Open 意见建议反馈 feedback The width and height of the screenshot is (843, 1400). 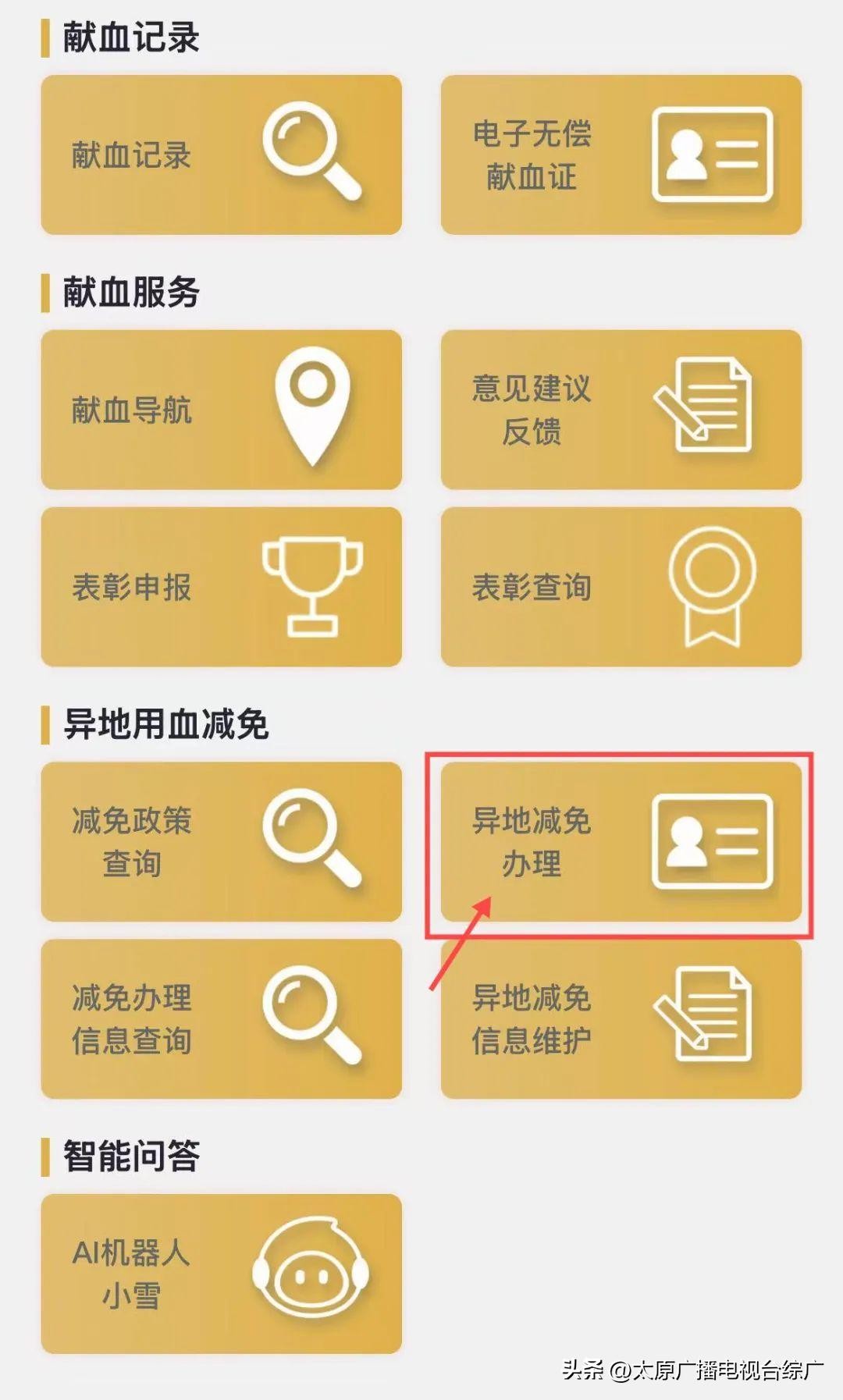[x=621, y=410]
